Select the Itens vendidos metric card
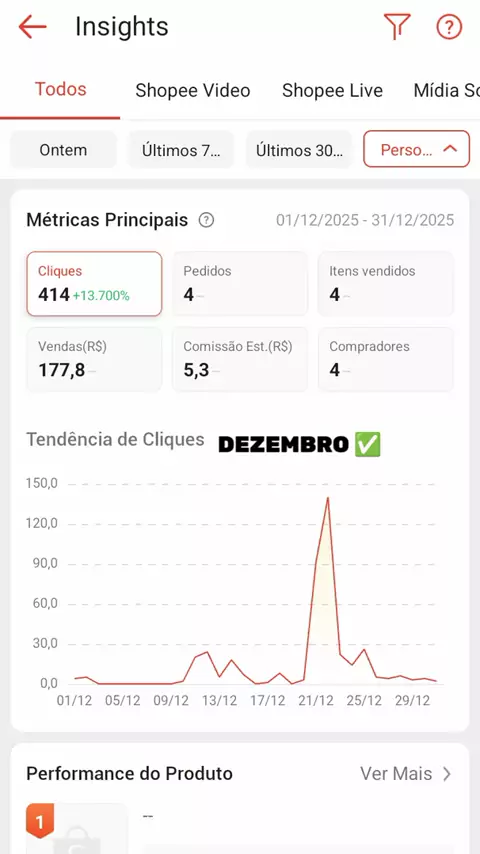Image resolution: width=480 pixels, height=854 pixels. pyautogui.click(x=386, y=284)
